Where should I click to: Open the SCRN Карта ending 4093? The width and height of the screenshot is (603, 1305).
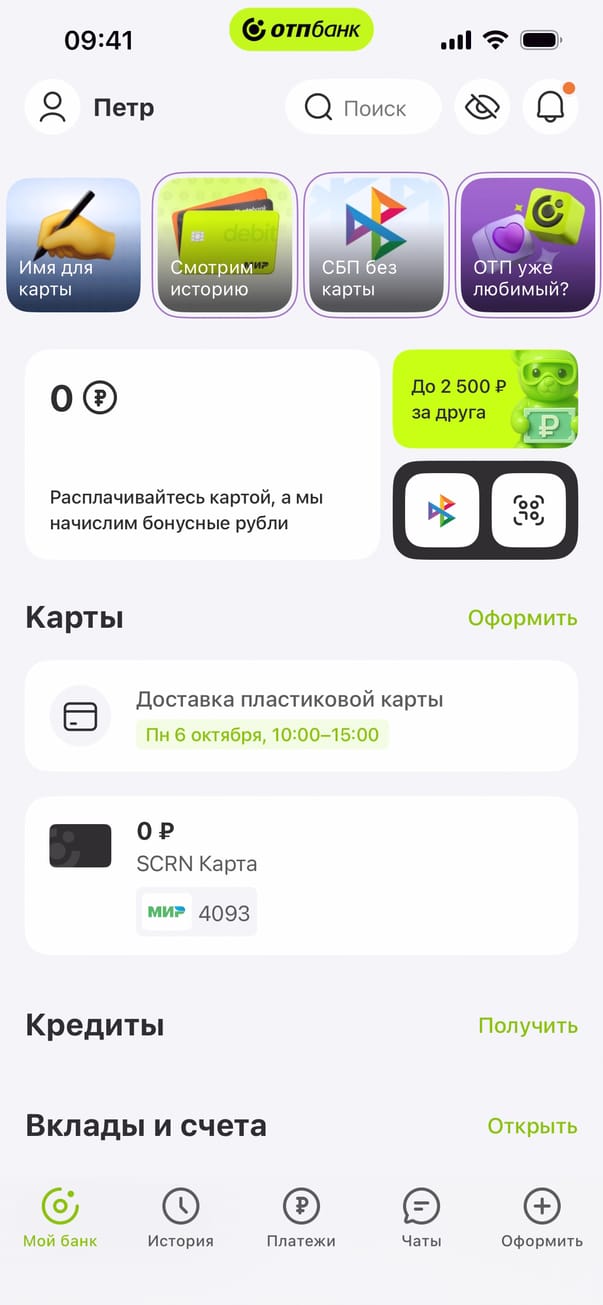point(301,875)
